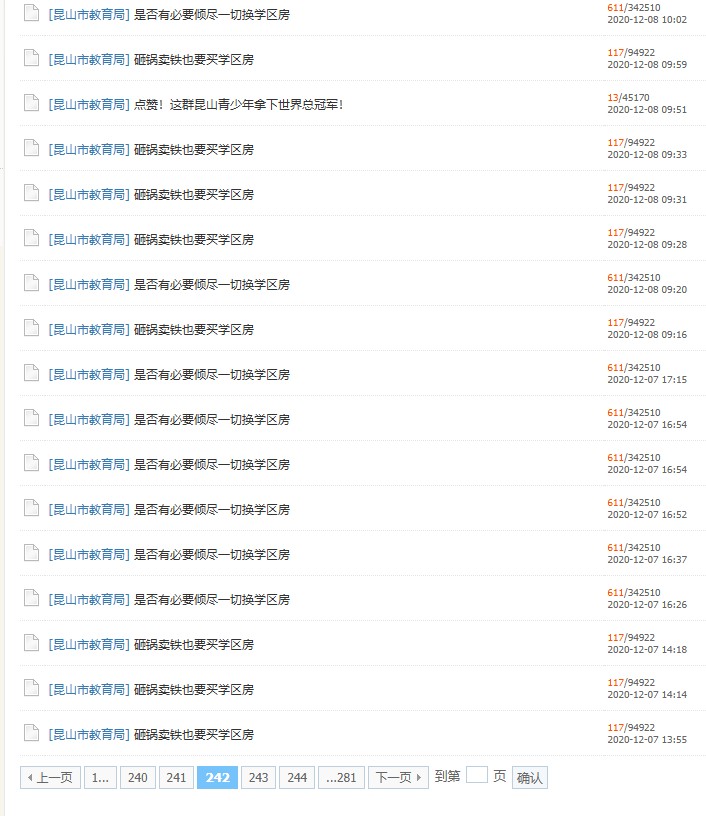Open 是否有必要倾尽一切换学区房 thread posted 2020-12-08 09:20
This screenshot has height=816, width=706.
coord(212,284)
